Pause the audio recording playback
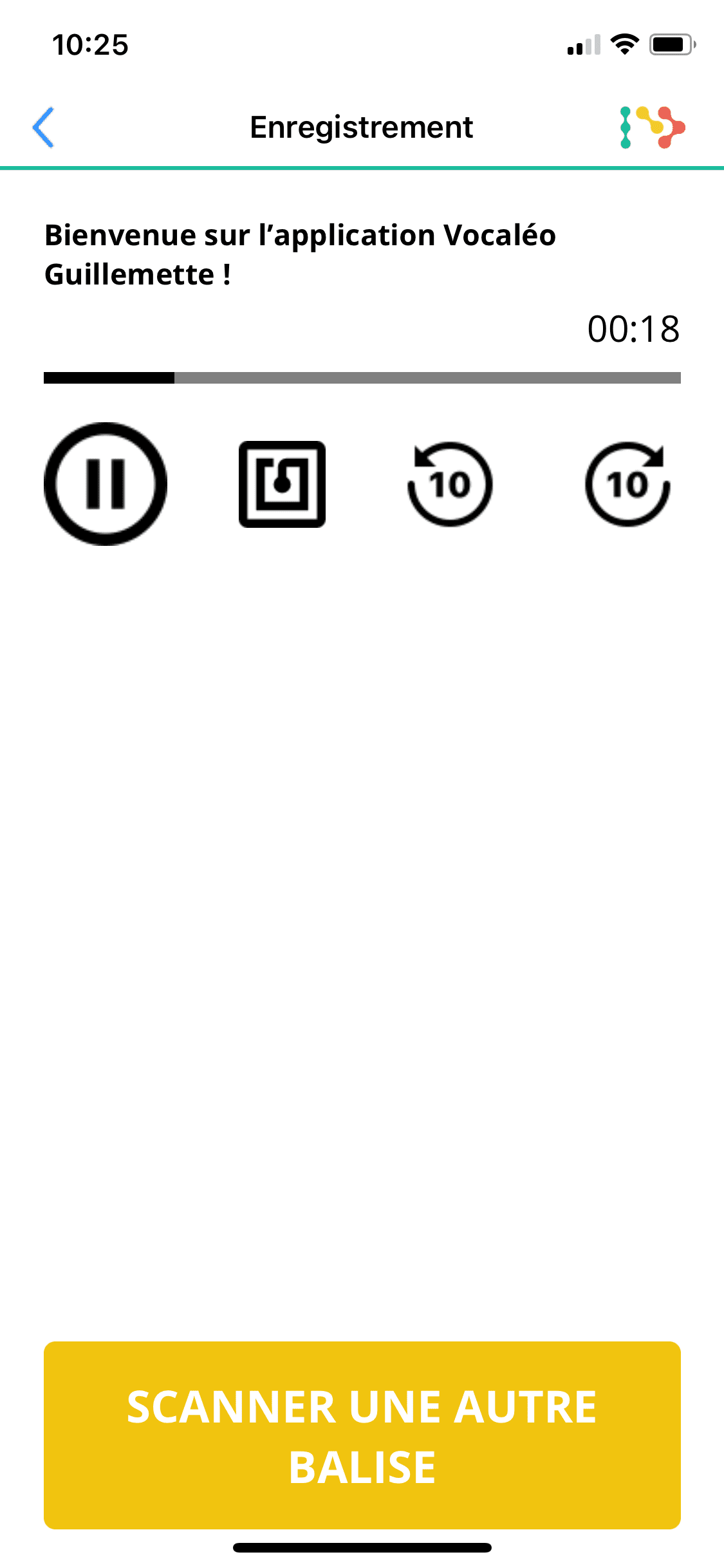The image size is (724, 1568). pyautogui.click(x=106, y=484)
